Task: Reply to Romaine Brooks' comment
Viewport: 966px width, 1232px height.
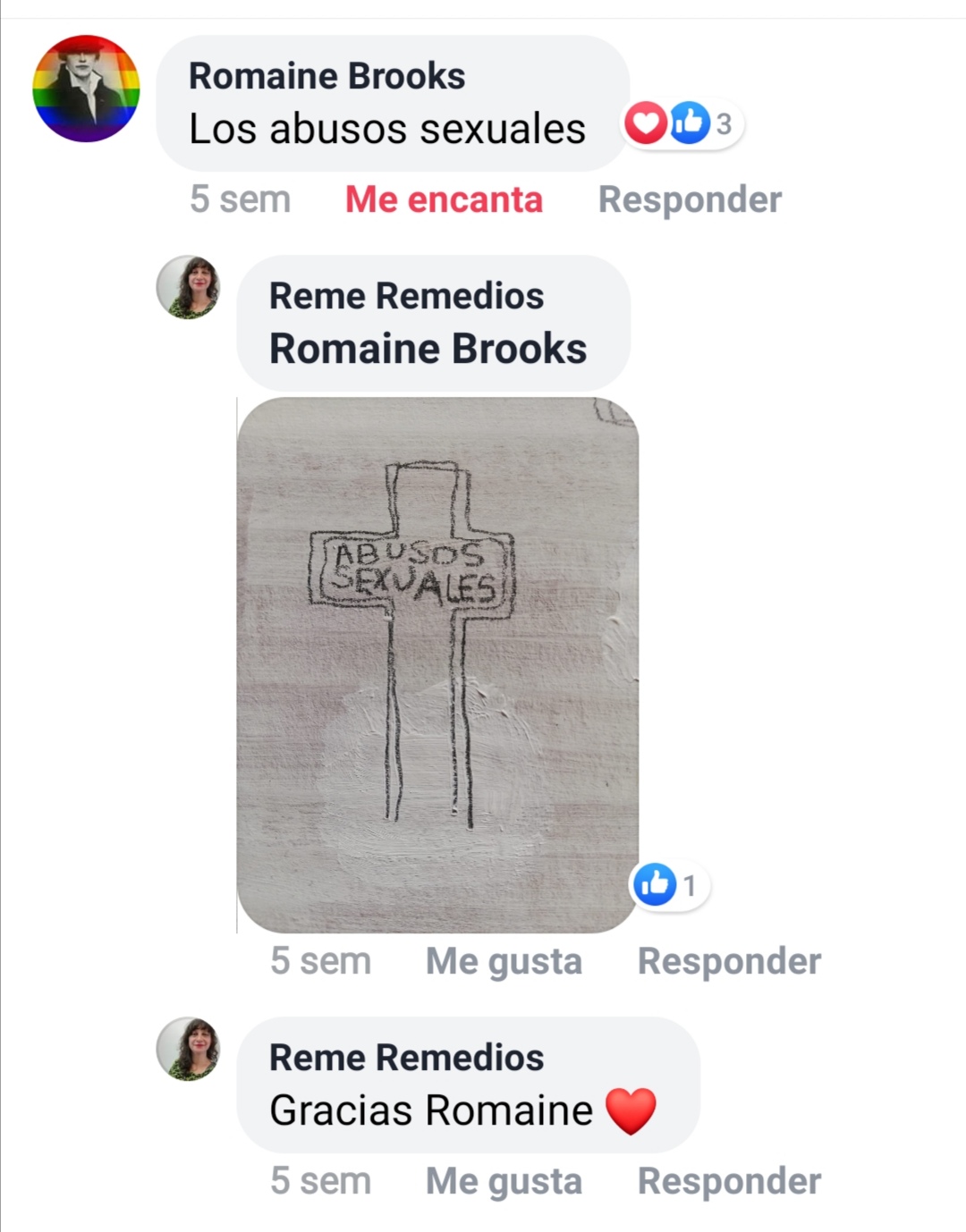Action: point(690,199)
